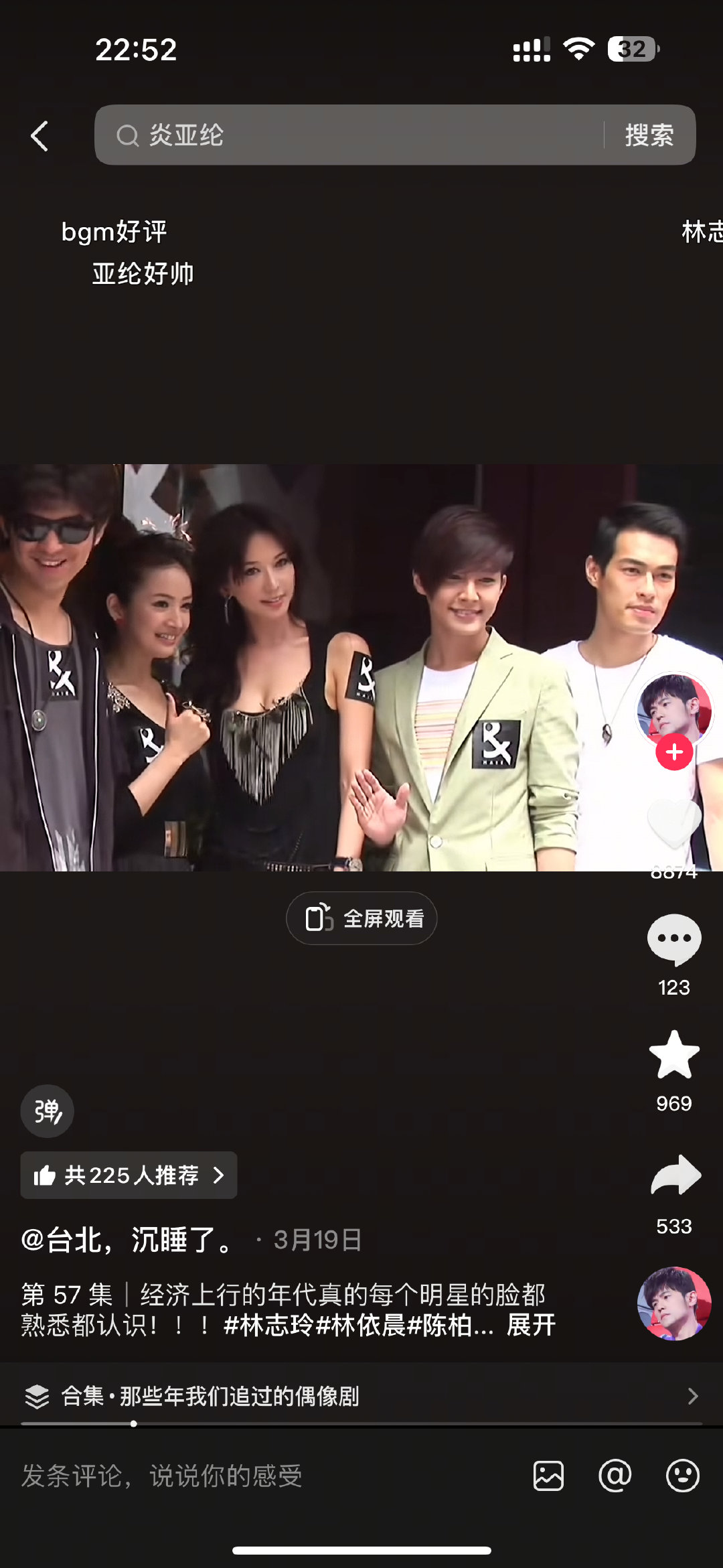Switch to full-screen viewing with 全屏观看
This screenshot has height=1568, width=723.
point(361,918)
